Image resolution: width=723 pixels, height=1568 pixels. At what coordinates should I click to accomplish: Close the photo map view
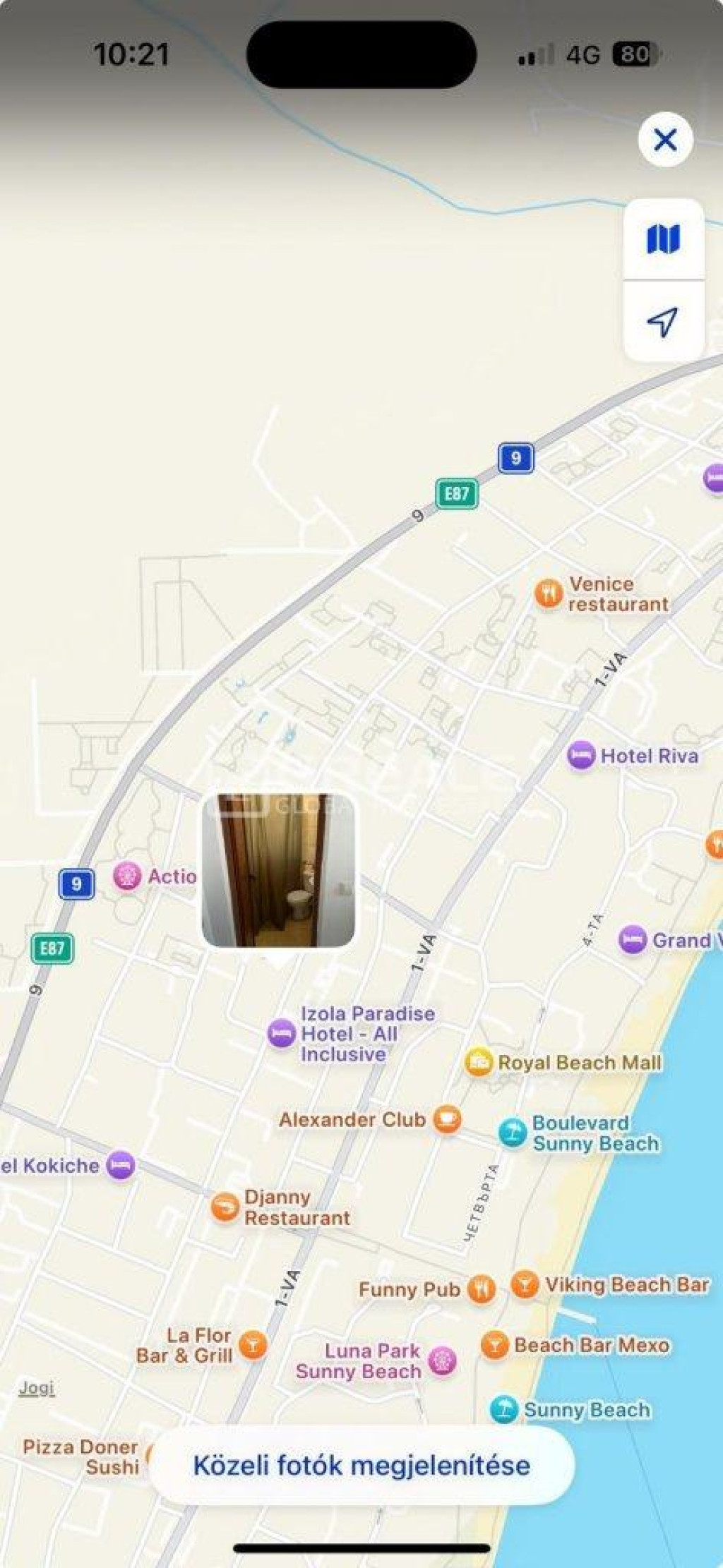tap(665, 140)
